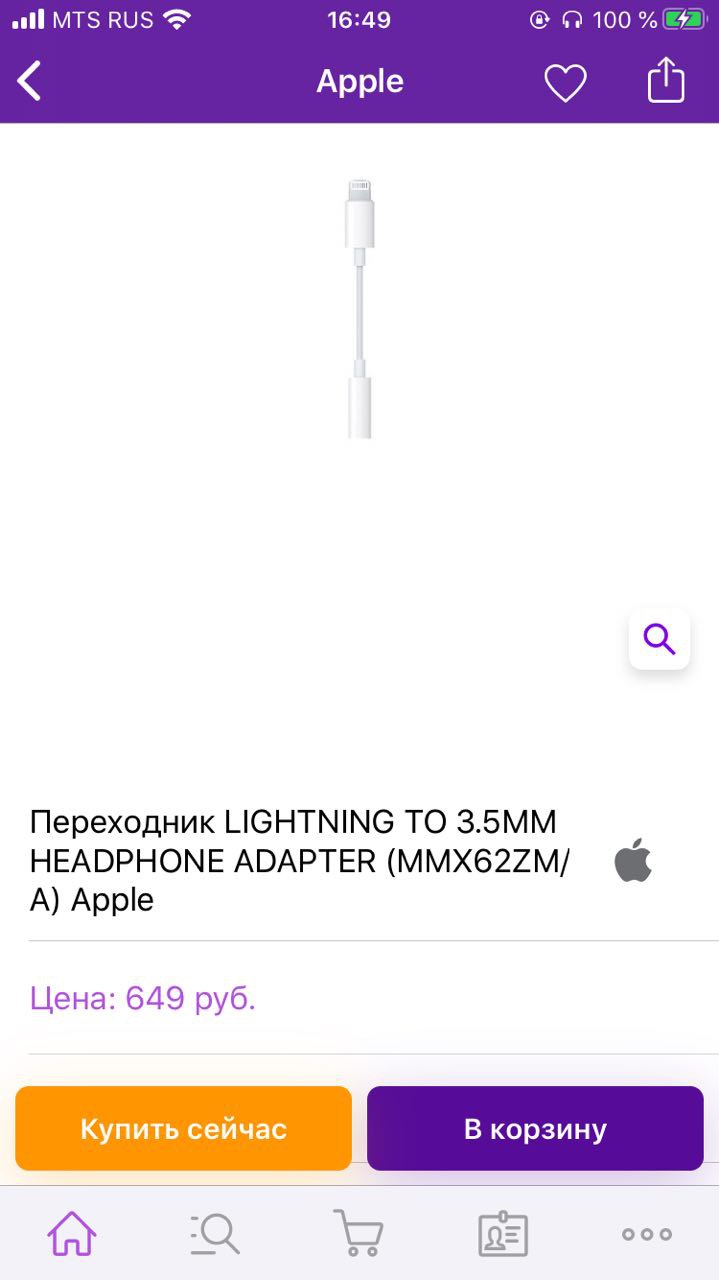719x1280 pixels.
Task: Open the catalog search tab
Action: (x=215, y=1233)
